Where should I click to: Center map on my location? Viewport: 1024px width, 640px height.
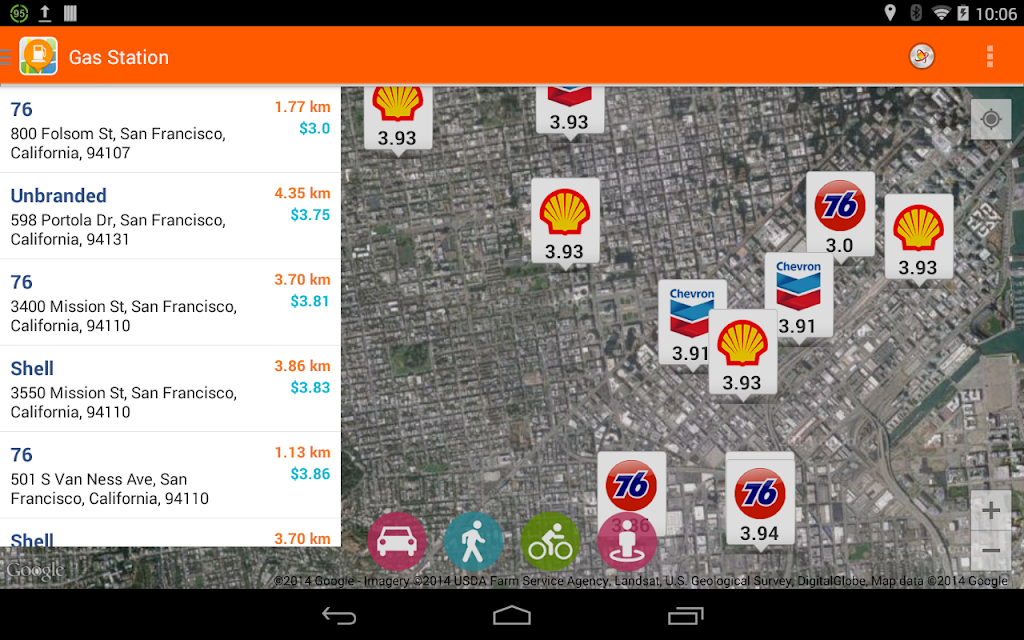pos(991,120)
